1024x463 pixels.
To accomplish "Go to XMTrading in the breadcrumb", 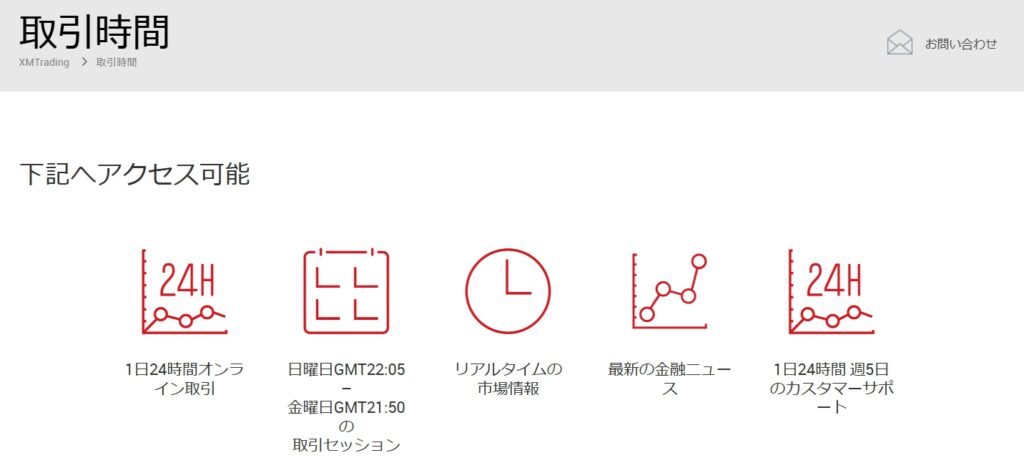I will click(x=43, y=62).
